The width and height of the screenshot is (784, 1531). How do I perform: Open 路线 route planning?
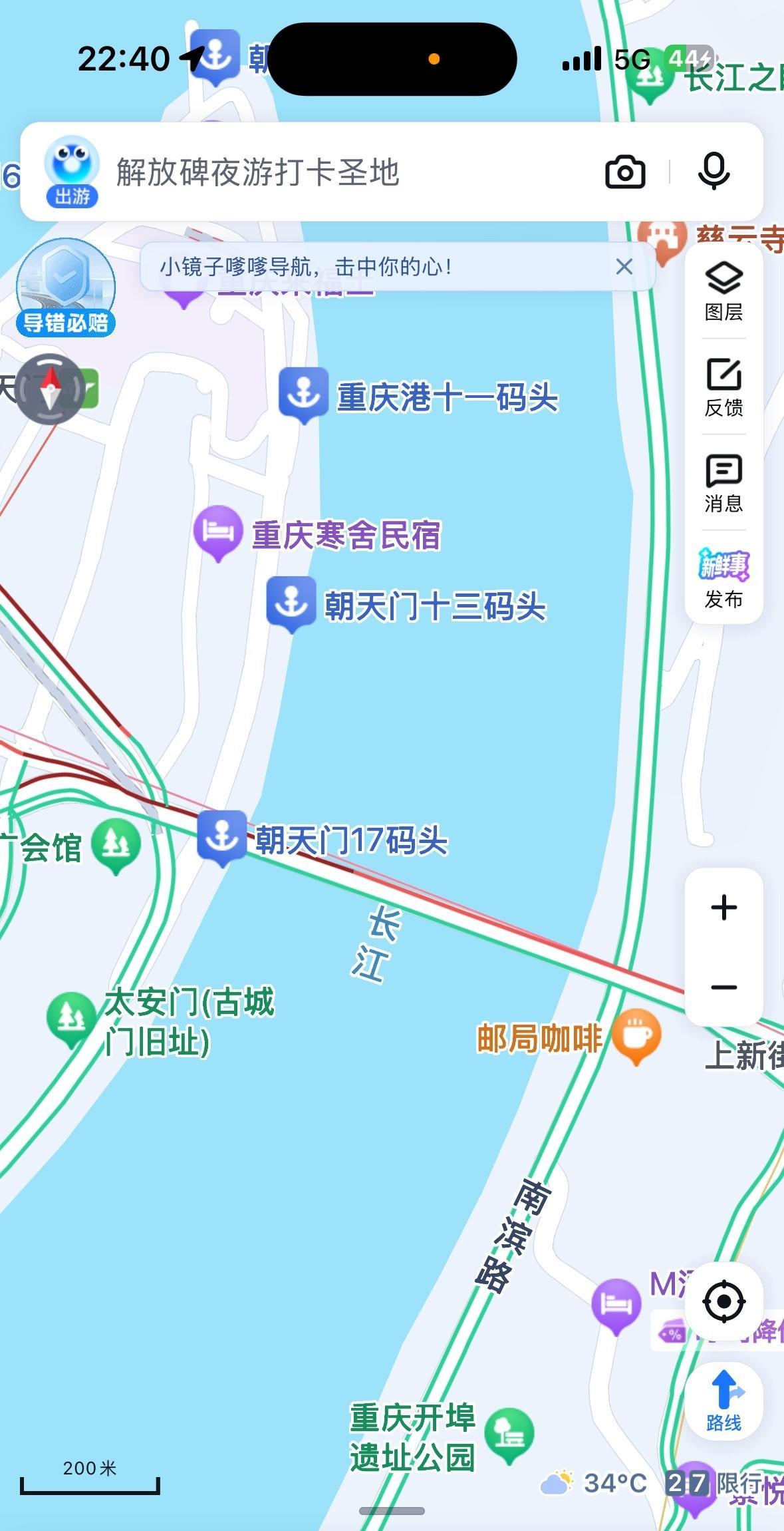(x=723, y=1401)
